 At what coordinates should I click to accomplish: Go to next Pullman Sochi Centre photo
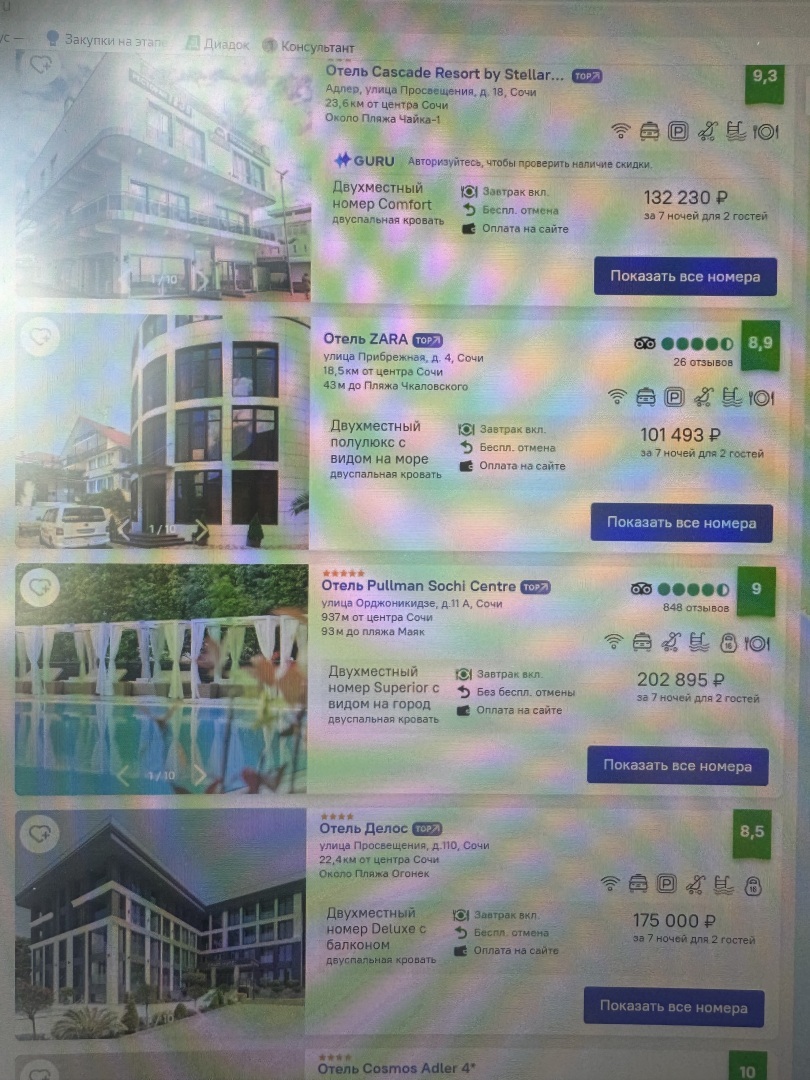199,775
